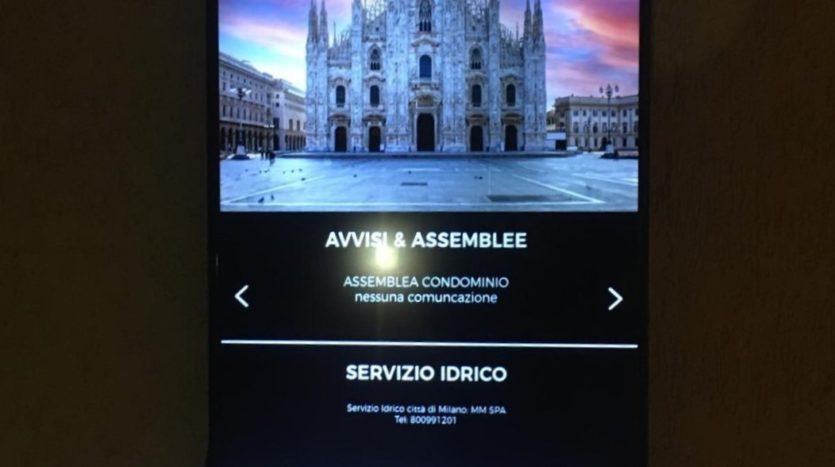Show next notice with right arrow
The image size is (835, 467).
(x=615, y=298)
